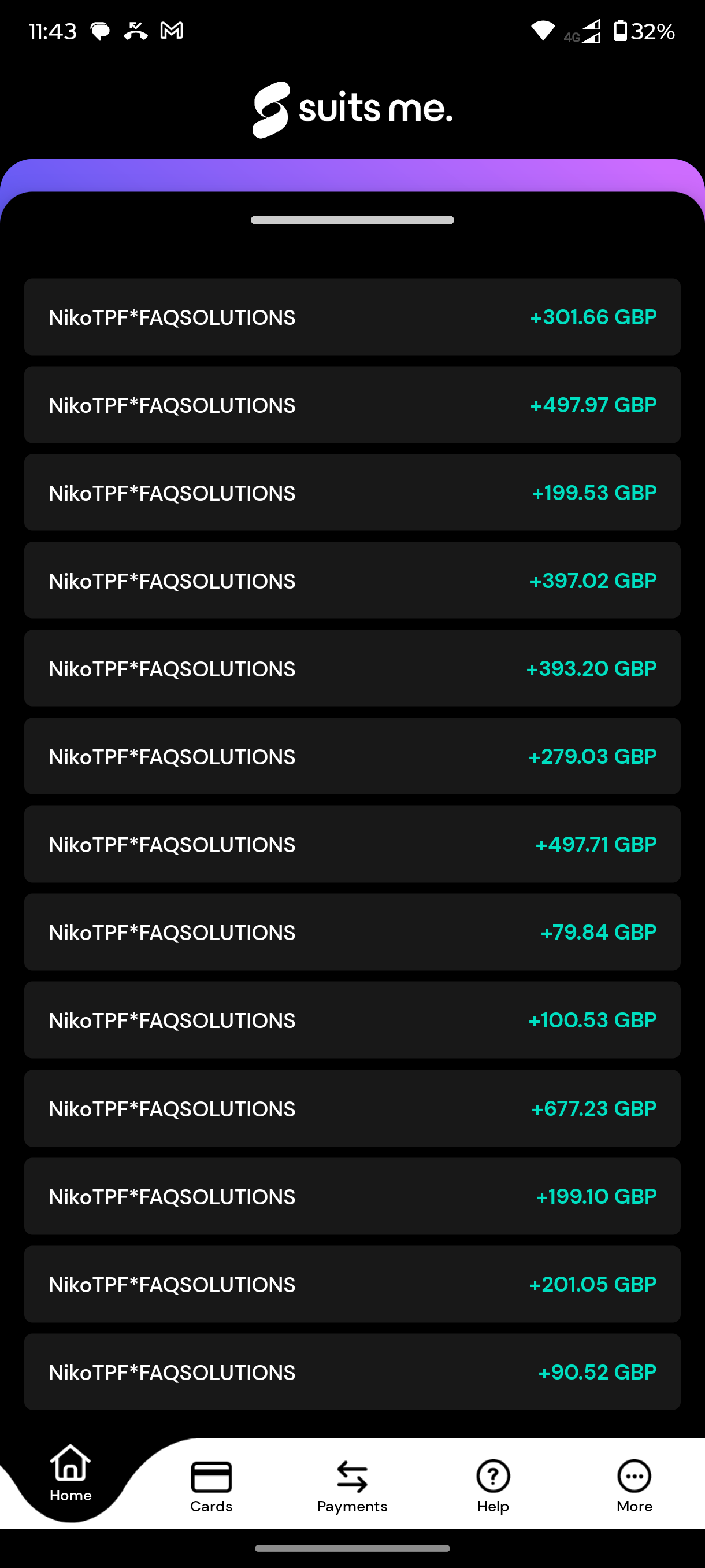The height and width of the screenshot is (1568, 705).
Task: Tap the +497.71 GBP transaction row
Action: pyautogui.click(x=352, y=844)
